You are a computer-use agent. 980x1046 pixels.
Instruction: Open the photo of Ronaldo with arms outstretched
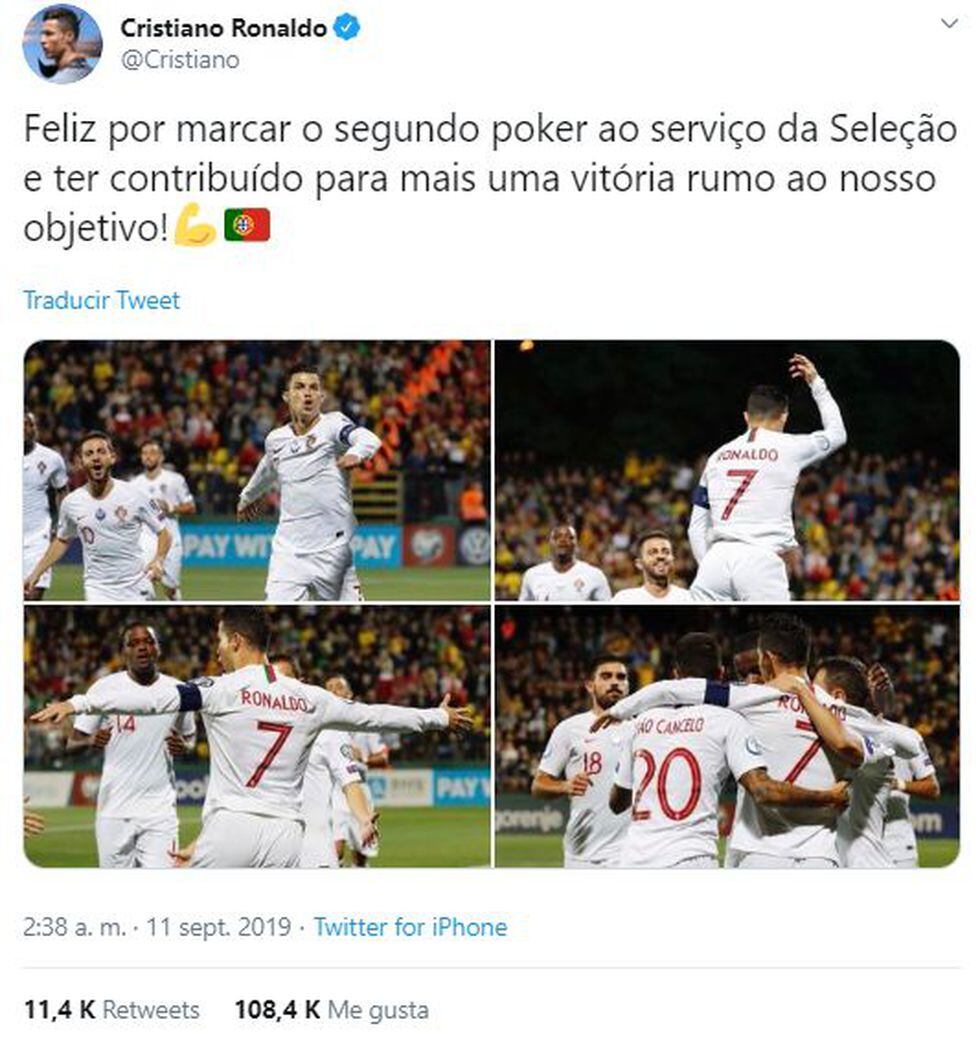[x=257, y=736]
